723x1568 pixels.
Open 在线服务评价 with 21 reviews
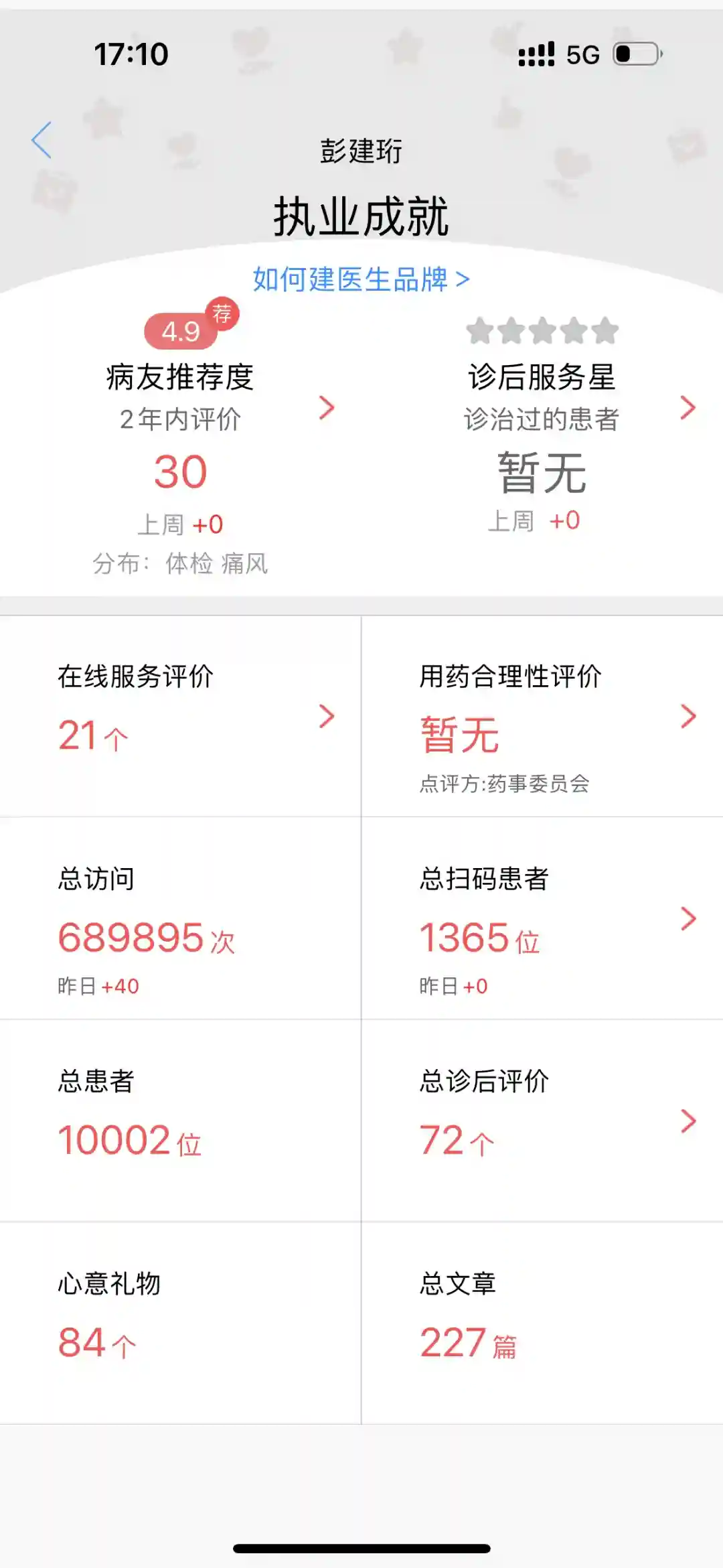tap(181, 716)
